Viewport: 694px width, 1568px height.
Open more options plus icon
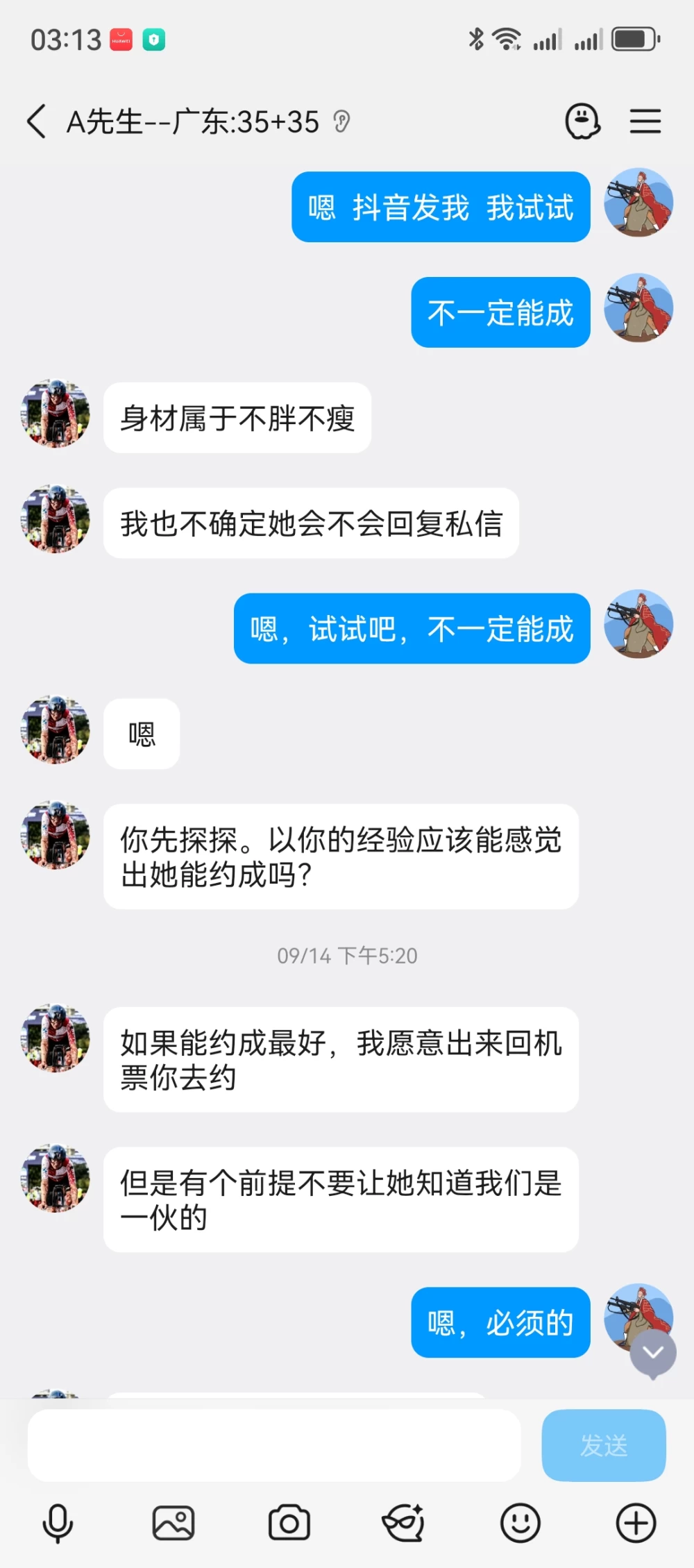coord(636,1524)
